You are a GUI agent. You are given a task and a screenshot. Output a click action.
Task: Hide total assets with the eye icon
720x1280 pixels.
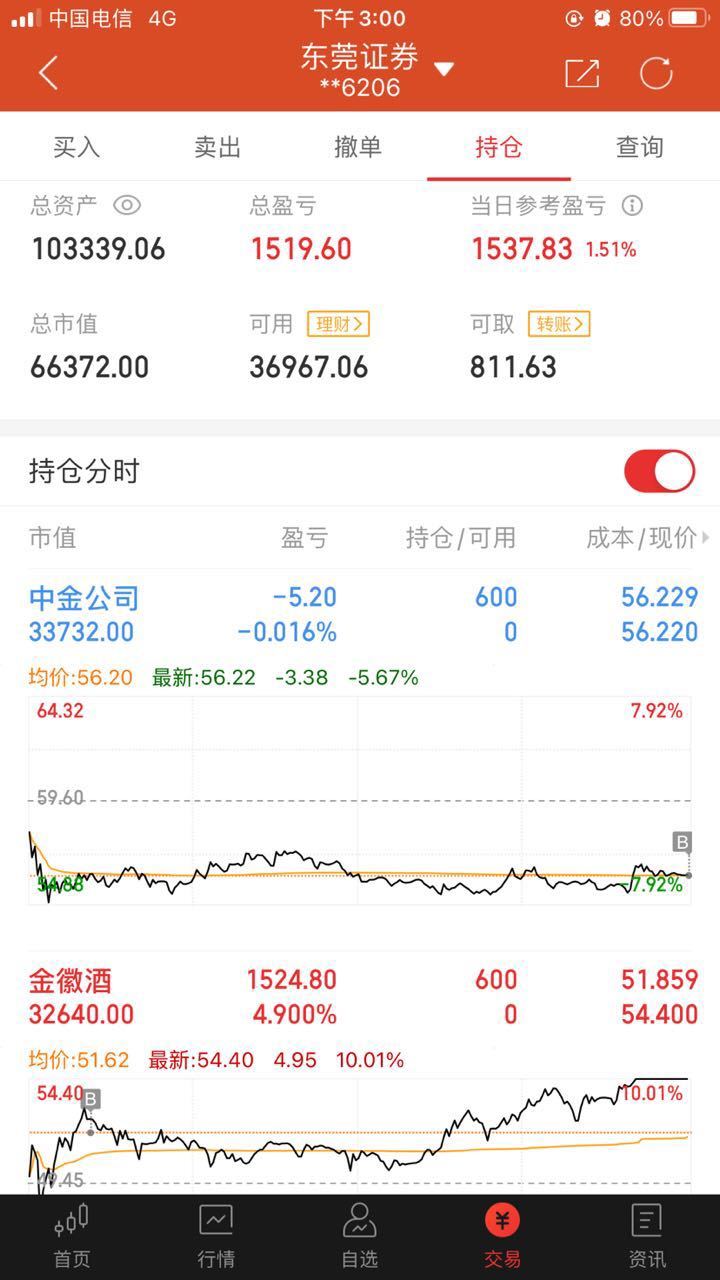[127, 205]
